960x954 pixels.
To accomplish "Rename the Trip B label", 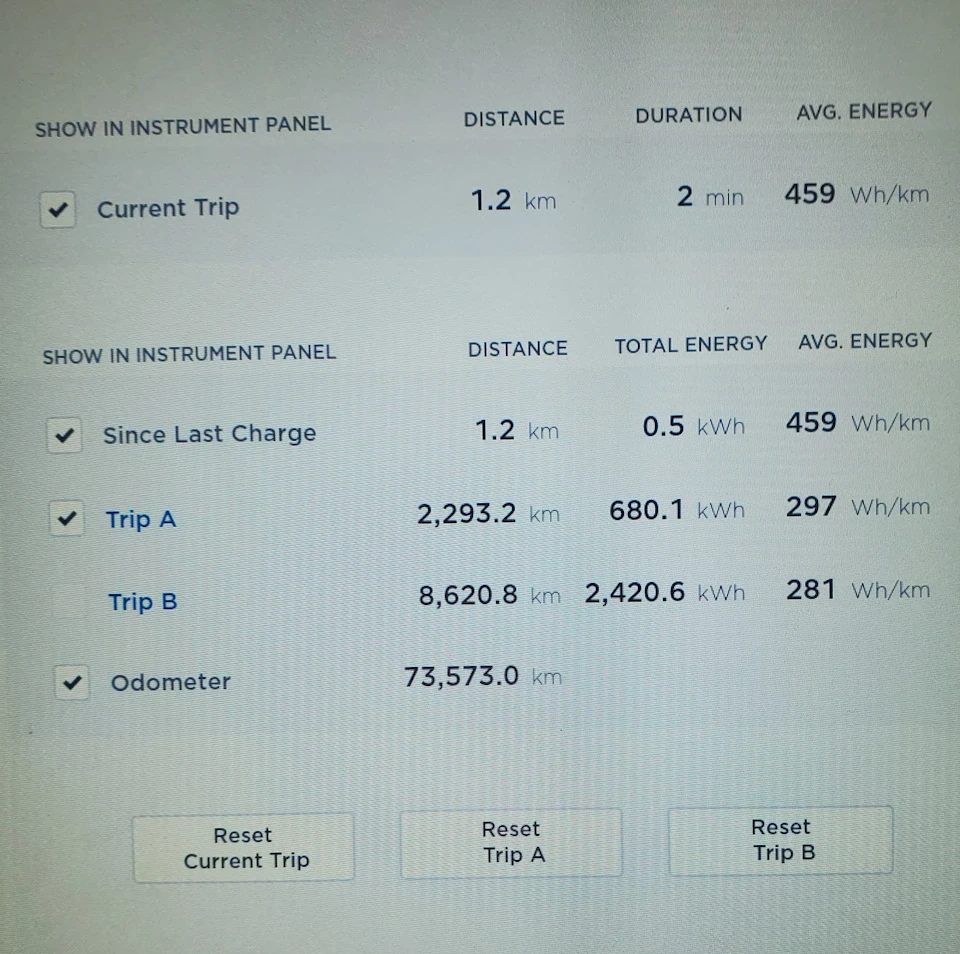I will click(x=143, y=602).
